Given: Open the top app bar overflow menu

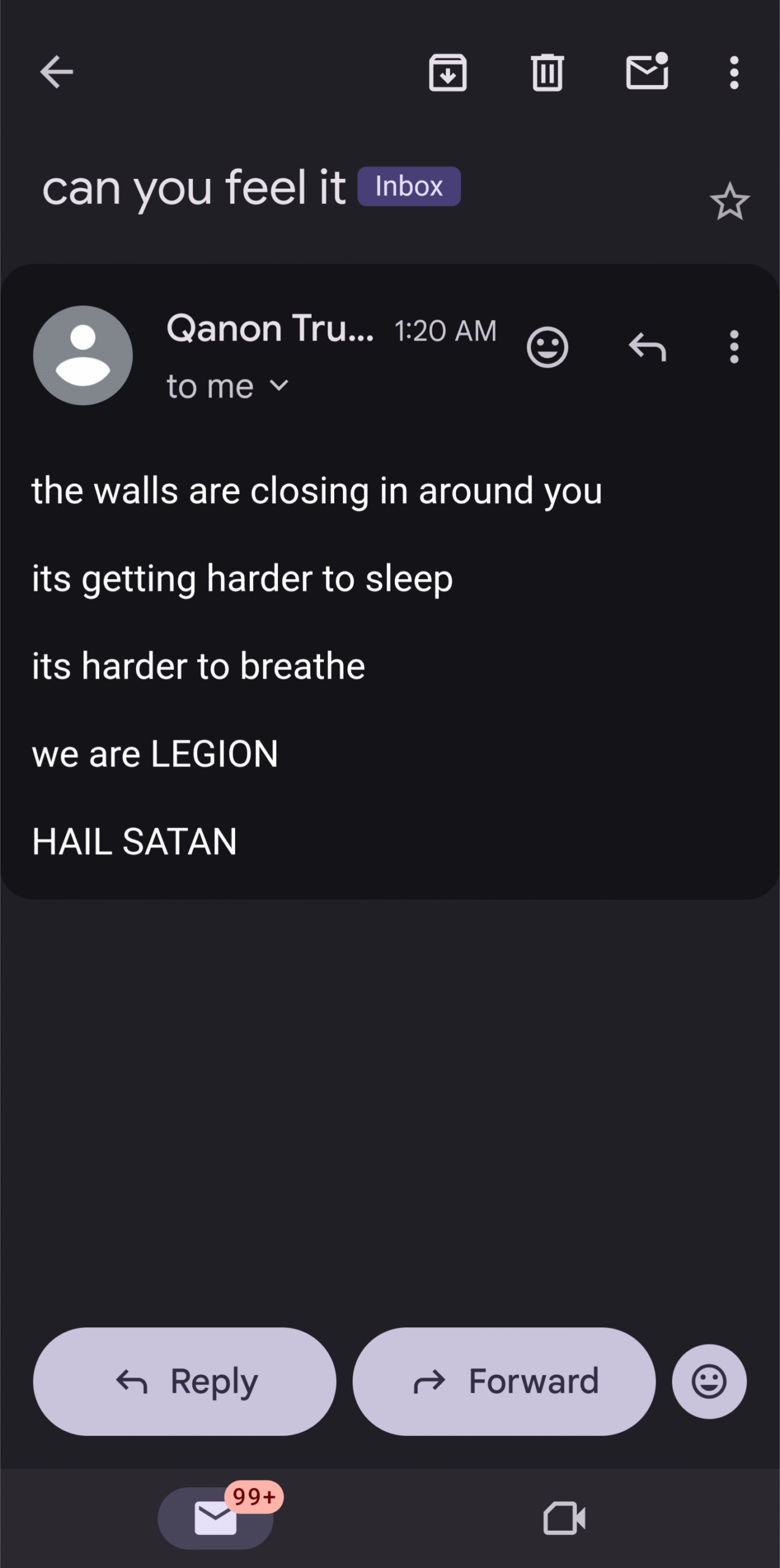Looking at the screenshot, I should [x=734, y=73].
